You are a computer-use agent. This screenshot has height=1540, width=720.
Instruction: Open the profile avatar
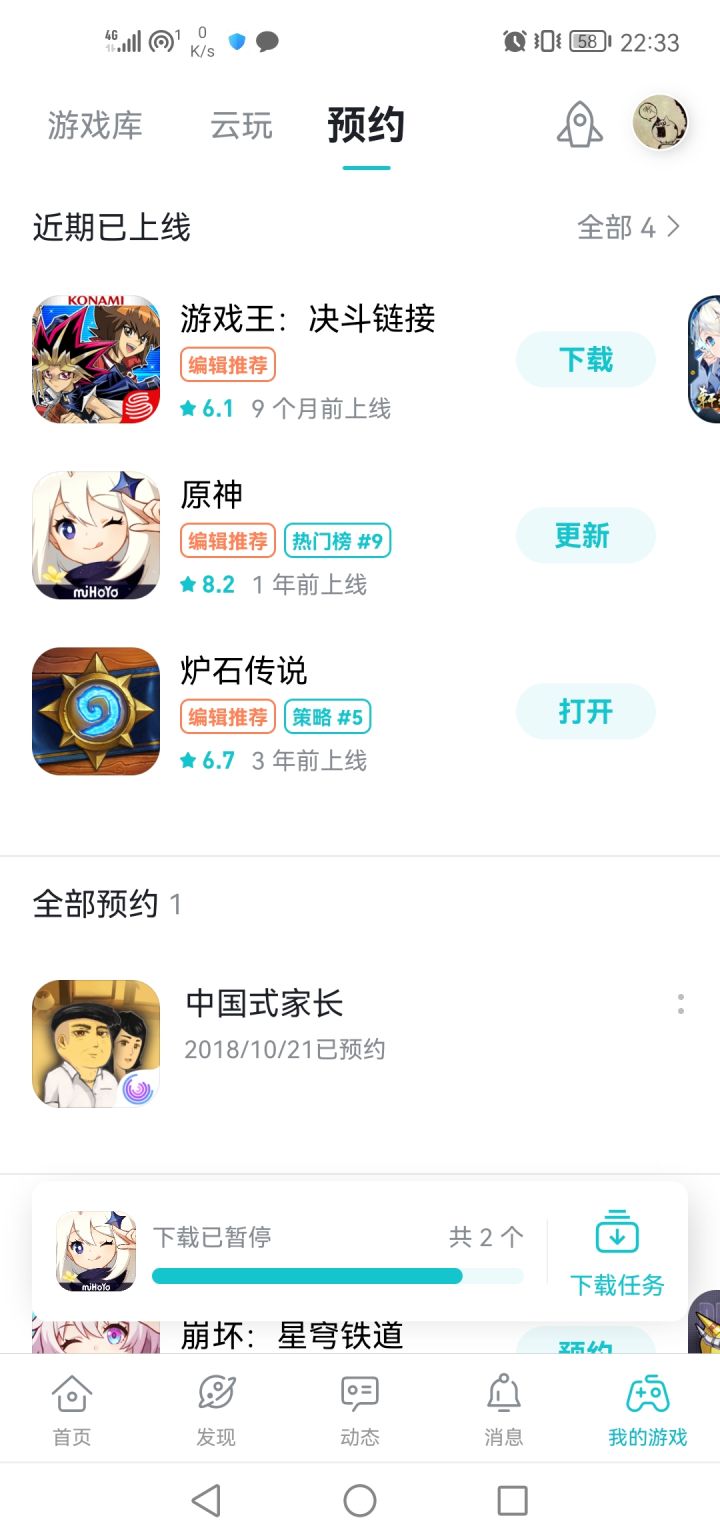click(660, 123)
